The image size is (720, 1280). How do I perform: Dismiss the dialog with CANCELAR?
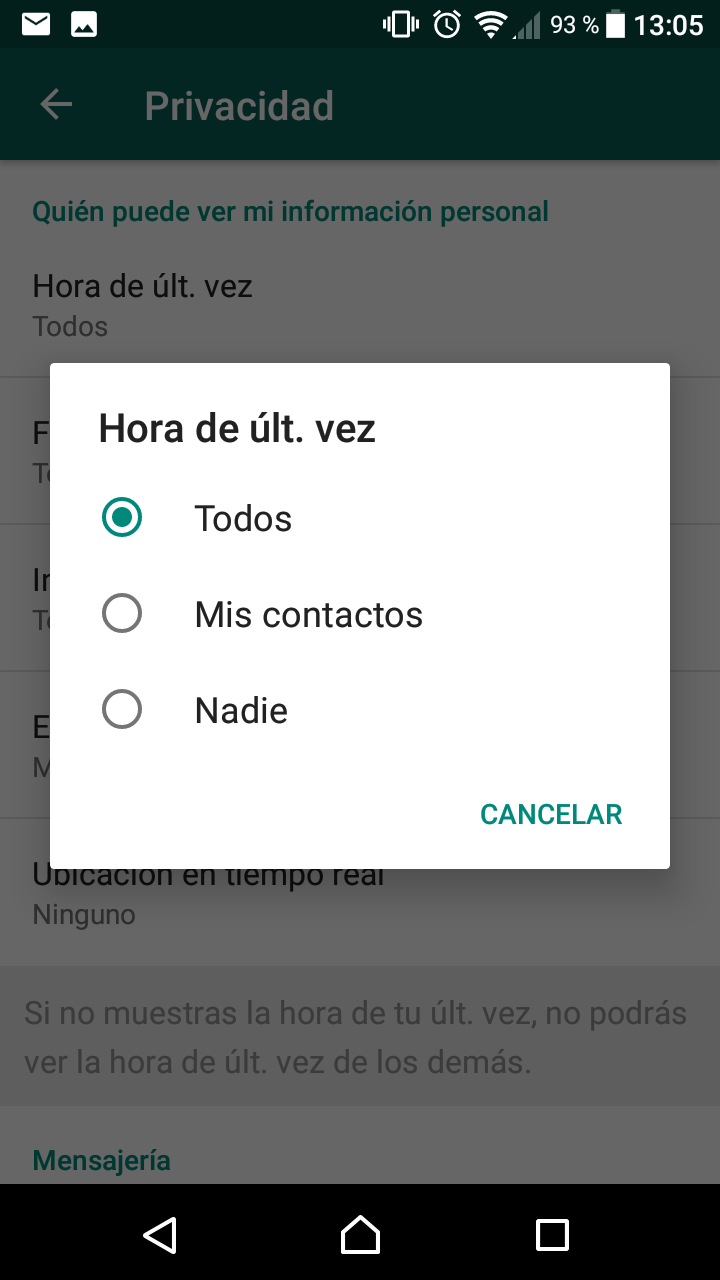[551, 814]
